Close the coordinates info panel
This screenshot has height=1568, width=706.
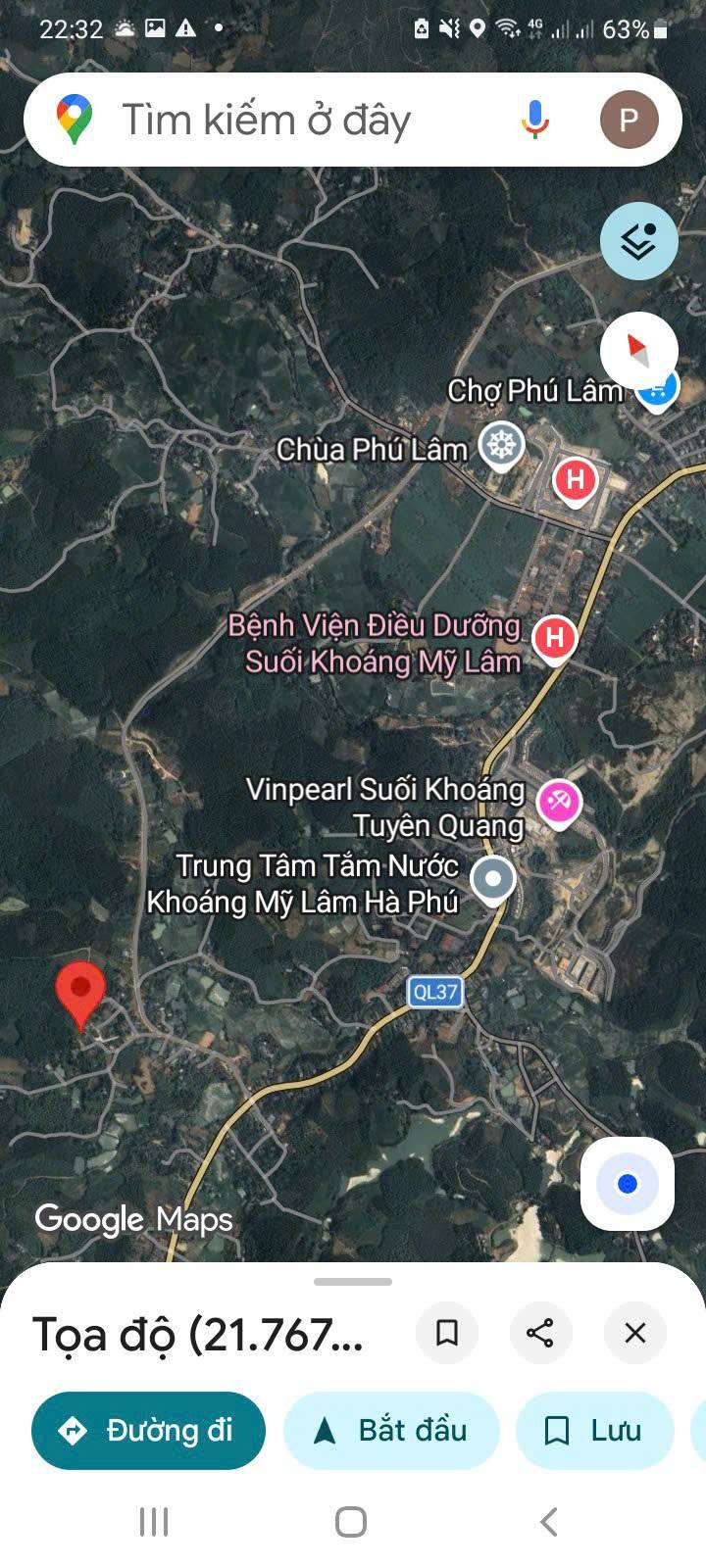[635, 1333]
